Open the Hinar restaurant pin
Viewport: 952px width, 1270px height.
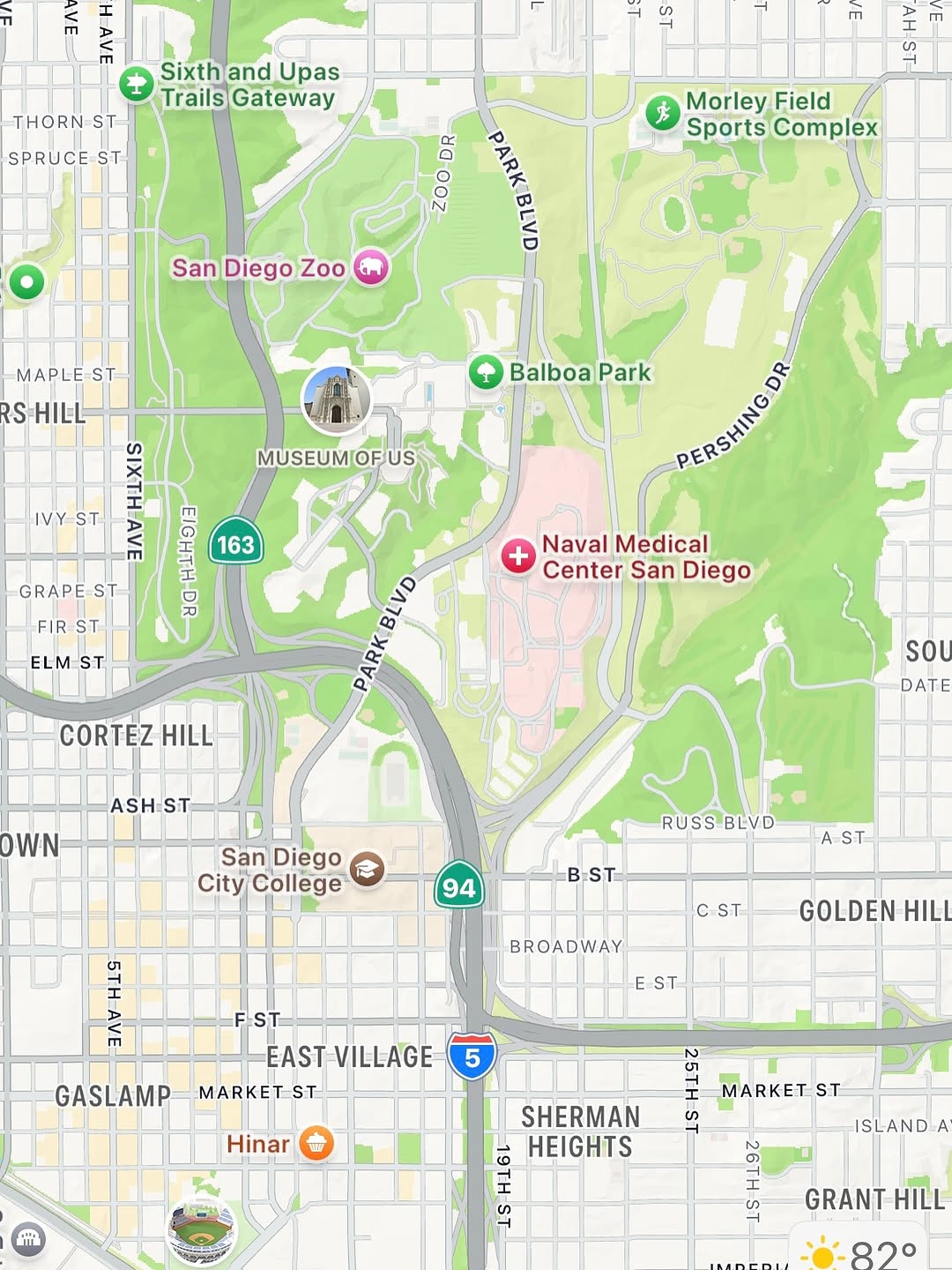point(316,1144)
